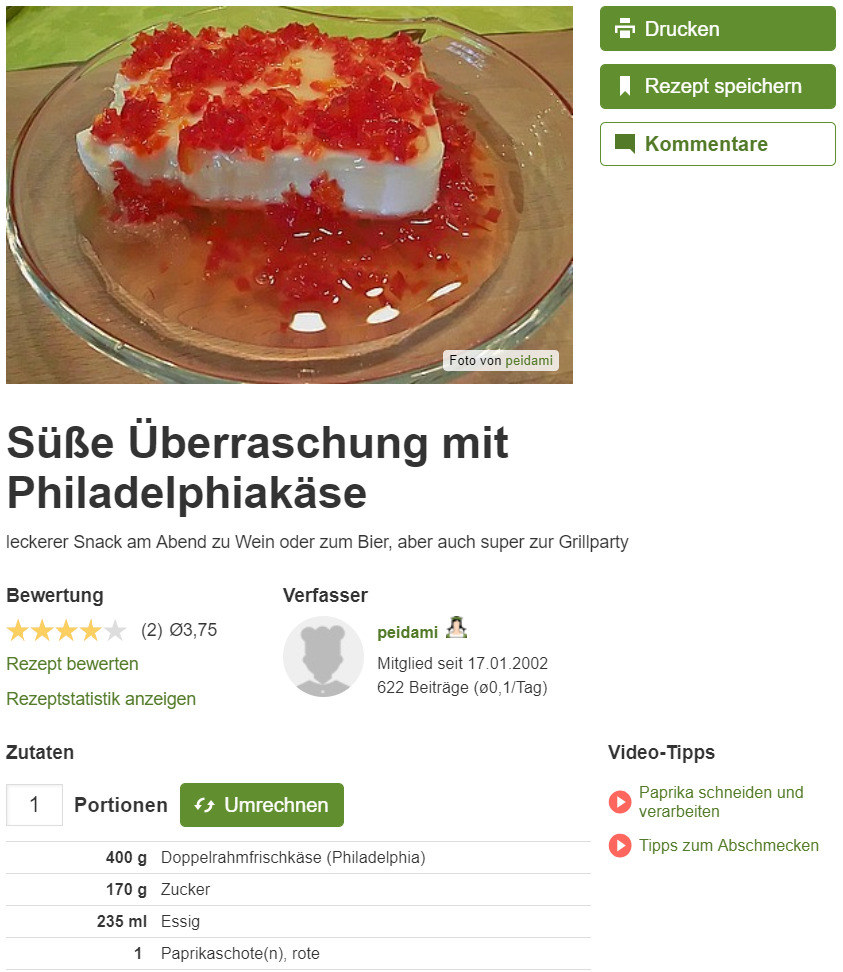Open photo credit link peidami
The width and height of the screenshot is (843, 972).
pos(529,361)
